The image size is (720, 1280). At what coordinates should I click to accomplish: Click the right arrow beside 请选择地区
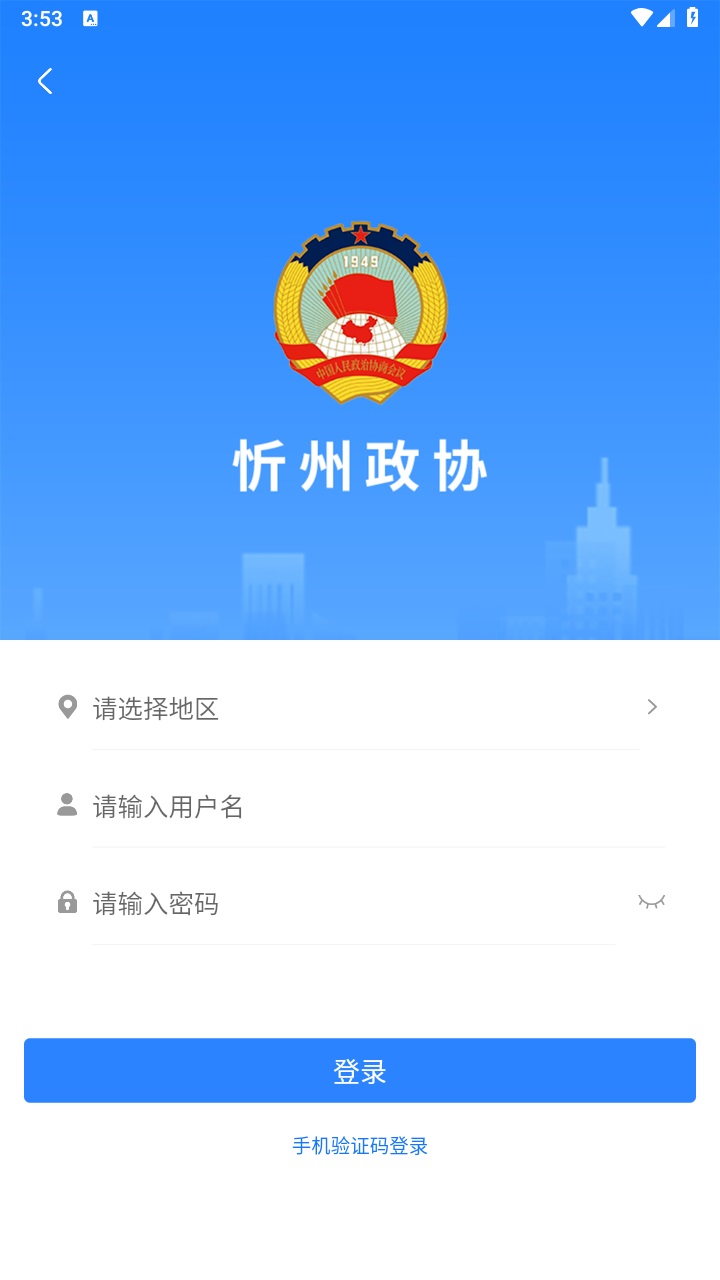(652, 707)
